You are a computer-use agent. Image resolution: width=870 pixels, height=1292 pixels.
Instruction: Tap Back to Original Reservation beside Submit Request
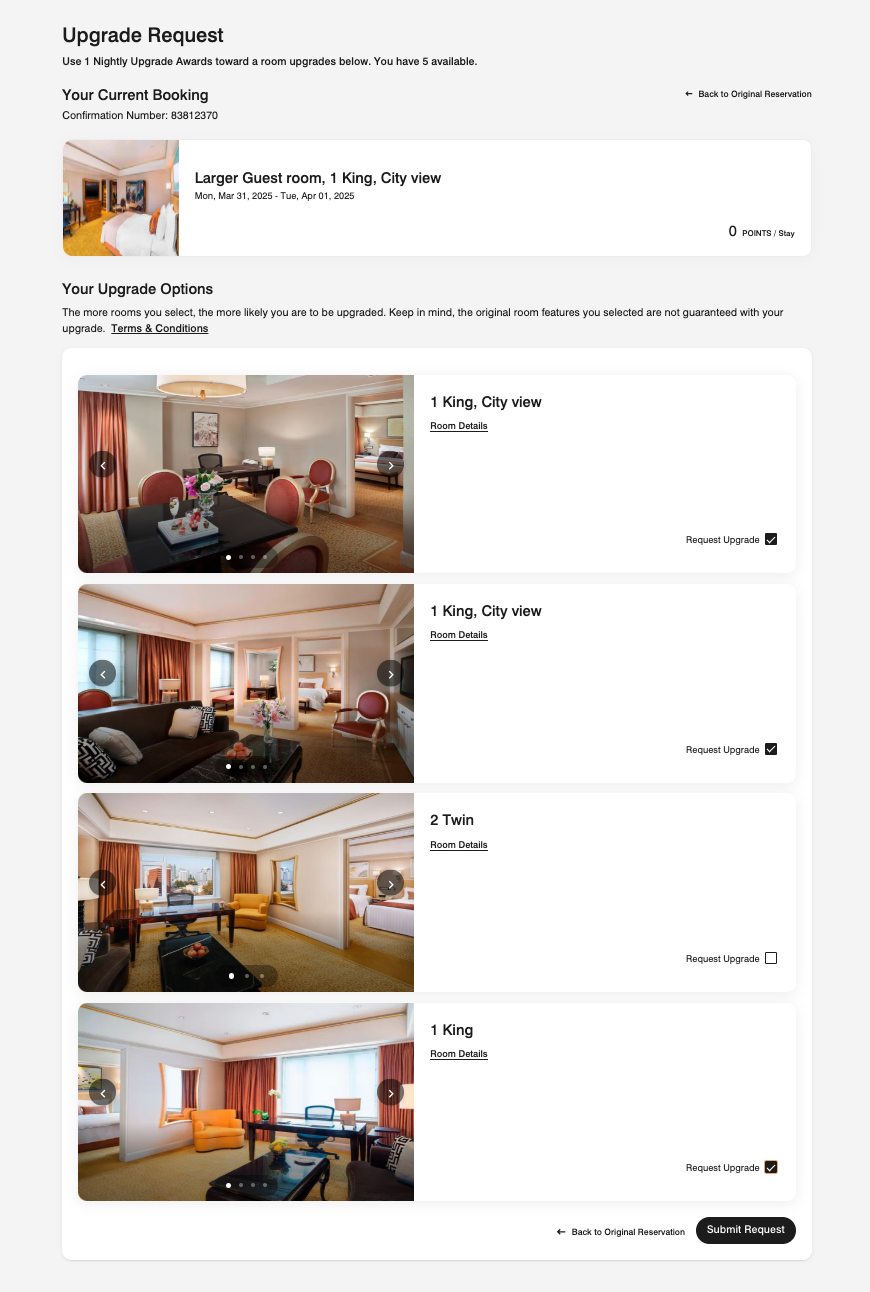pyautogui.click(x=621, y=1232)
